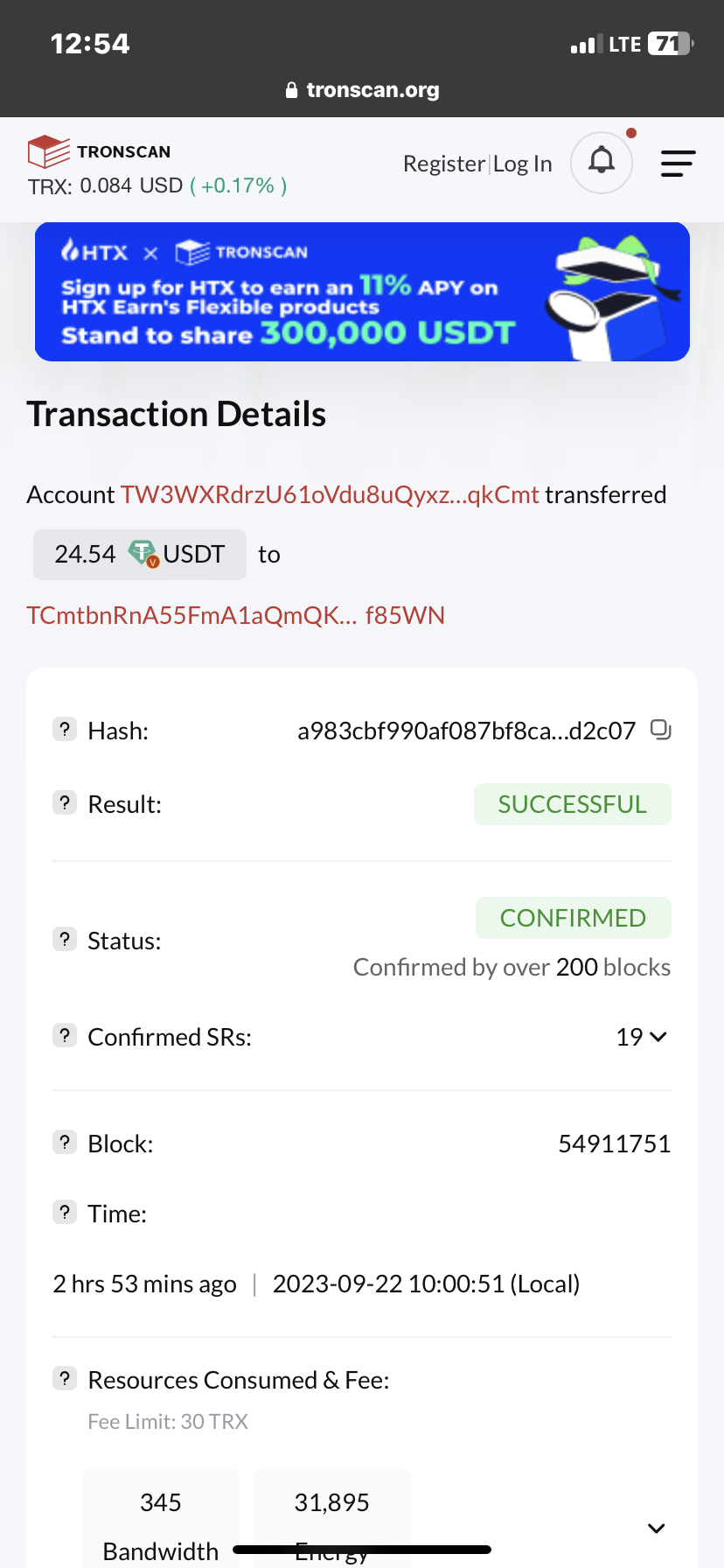Viewport: 724px width, 1568px height.
Task: Show help for Hash field
Action: 65,730
